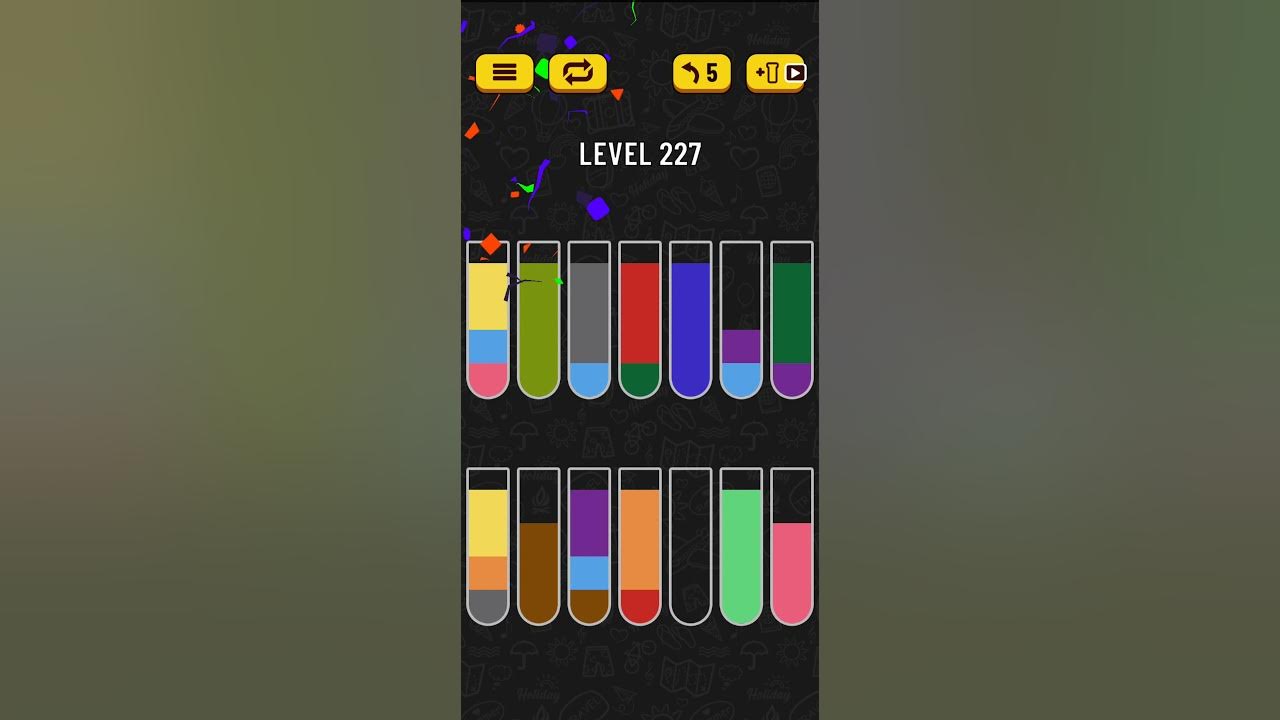The width and height of the screenshot is (1280, 720).
Task: Select the brown-only tube
Action: pyautogui.click(x=538, y=547)
